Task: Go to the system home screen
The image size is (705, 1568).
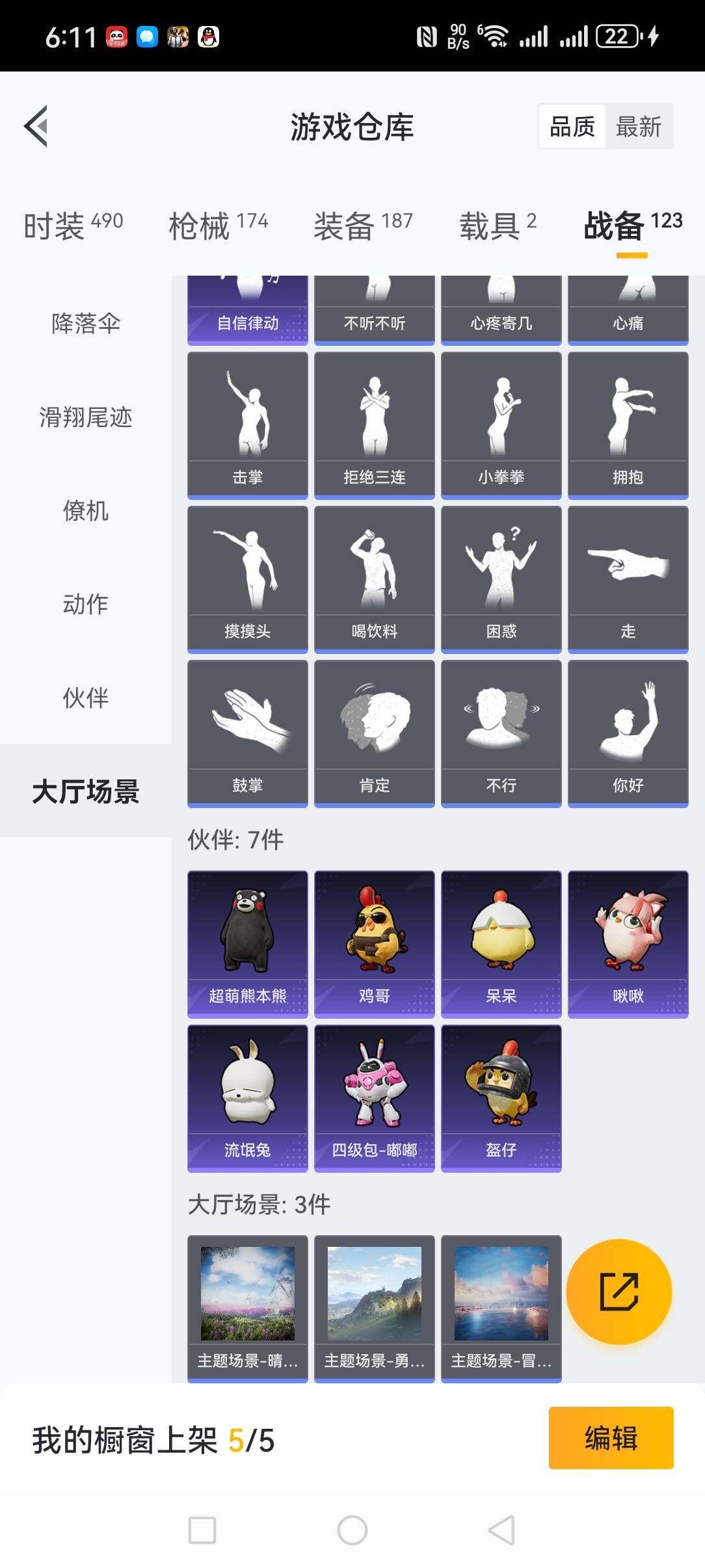Action: tap(352, 1530)
